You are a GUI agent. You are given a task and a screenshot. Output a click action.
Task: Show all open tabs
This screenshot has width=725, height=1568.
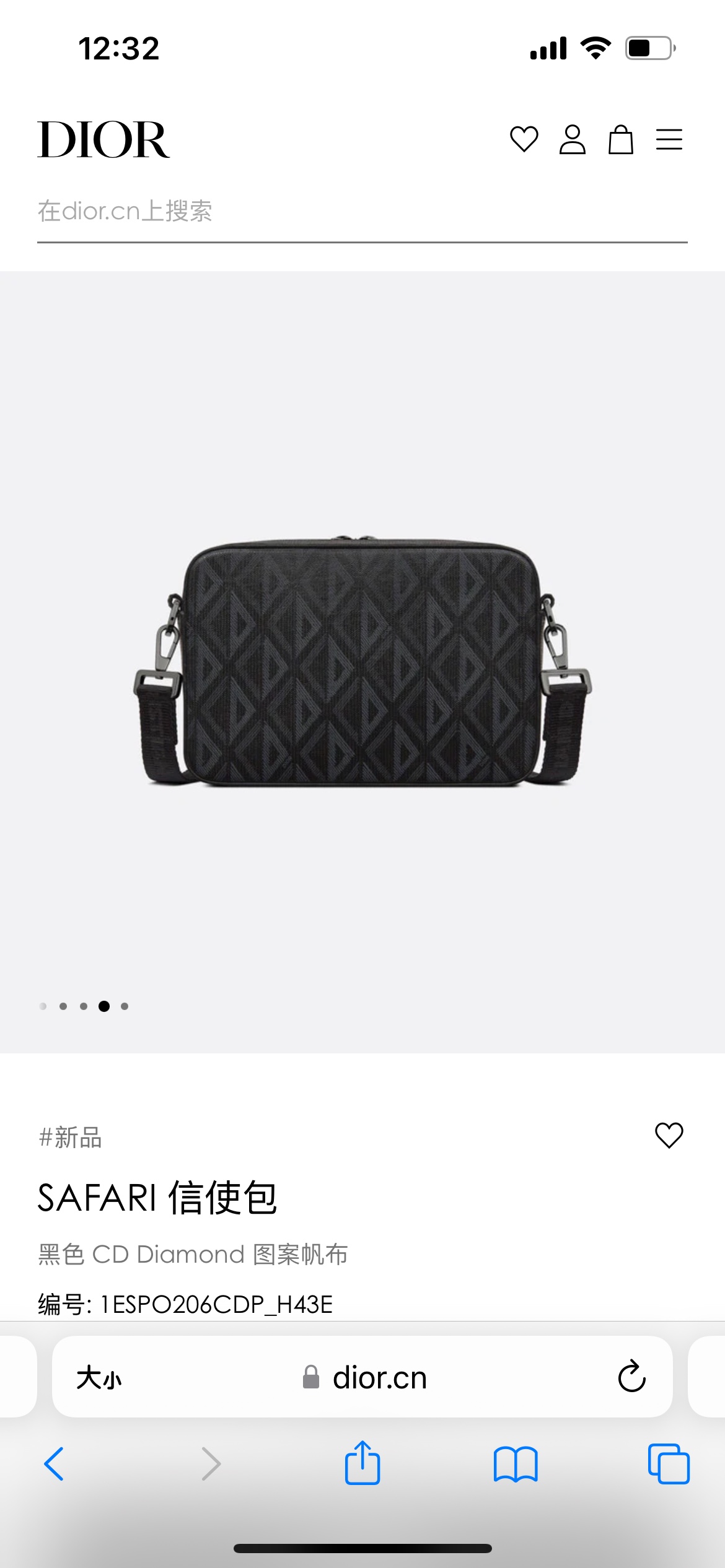point(668,1464)
